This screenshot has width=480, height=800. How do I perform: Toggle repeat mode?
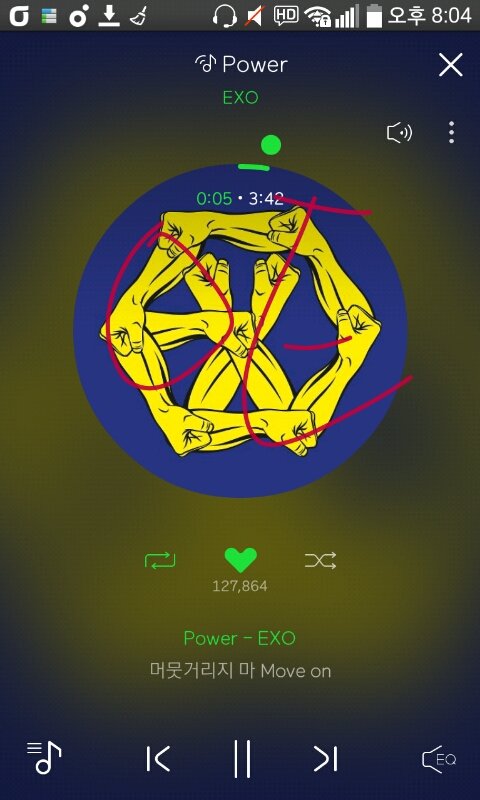tap(160, 561)
